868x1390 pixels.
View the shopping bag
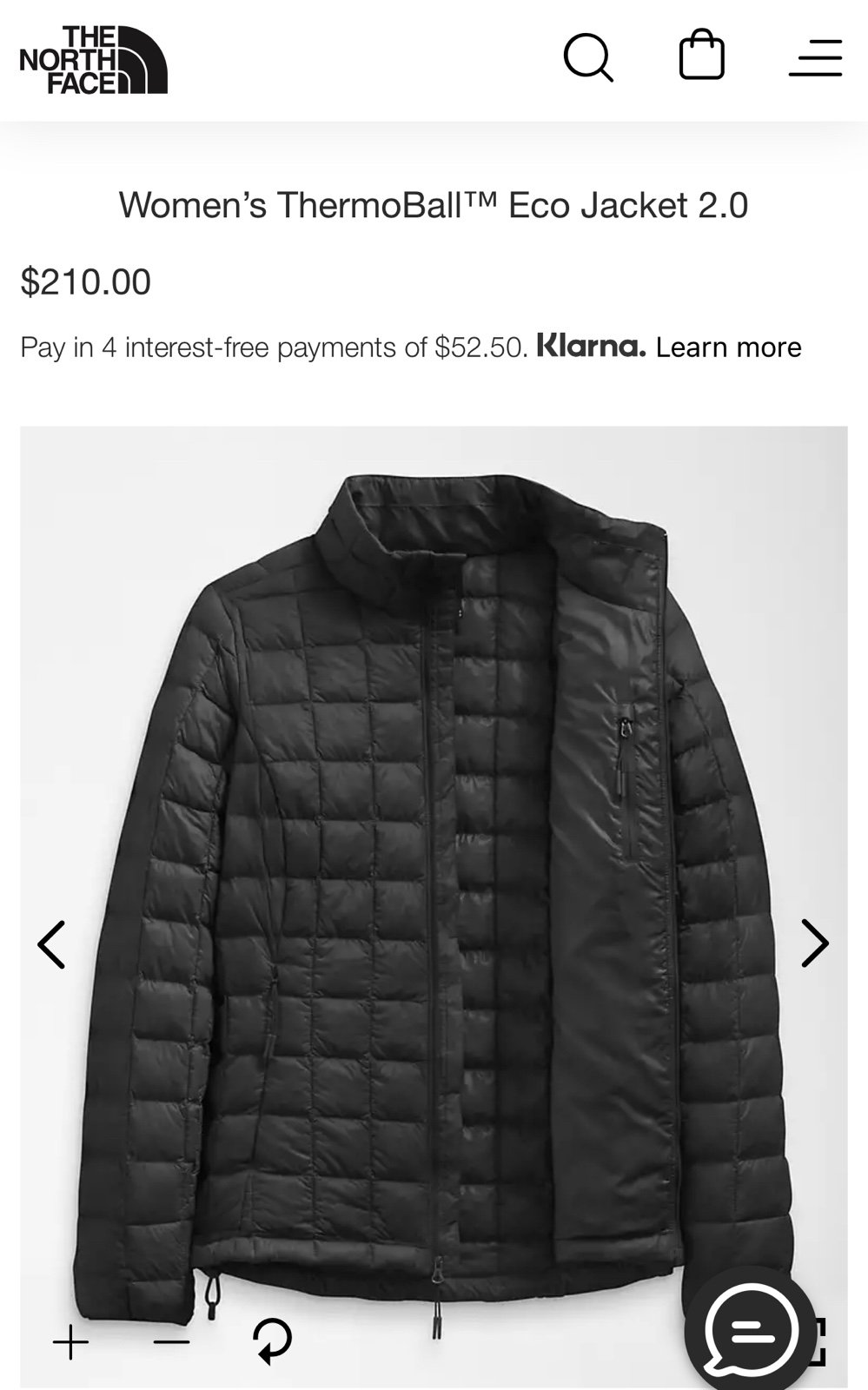701,56
